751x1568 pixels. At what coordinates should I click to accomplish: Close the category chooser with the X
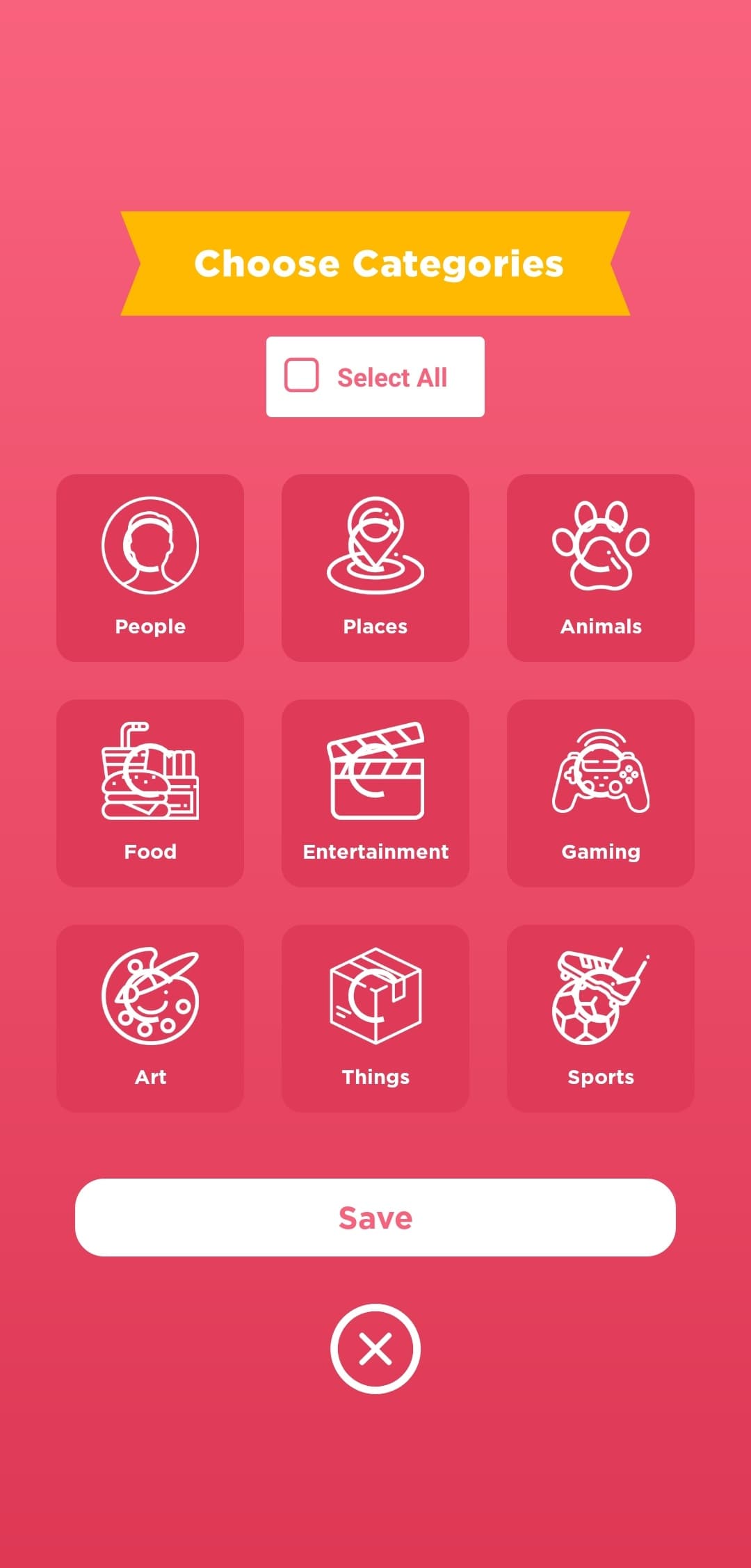(375, 1346)
